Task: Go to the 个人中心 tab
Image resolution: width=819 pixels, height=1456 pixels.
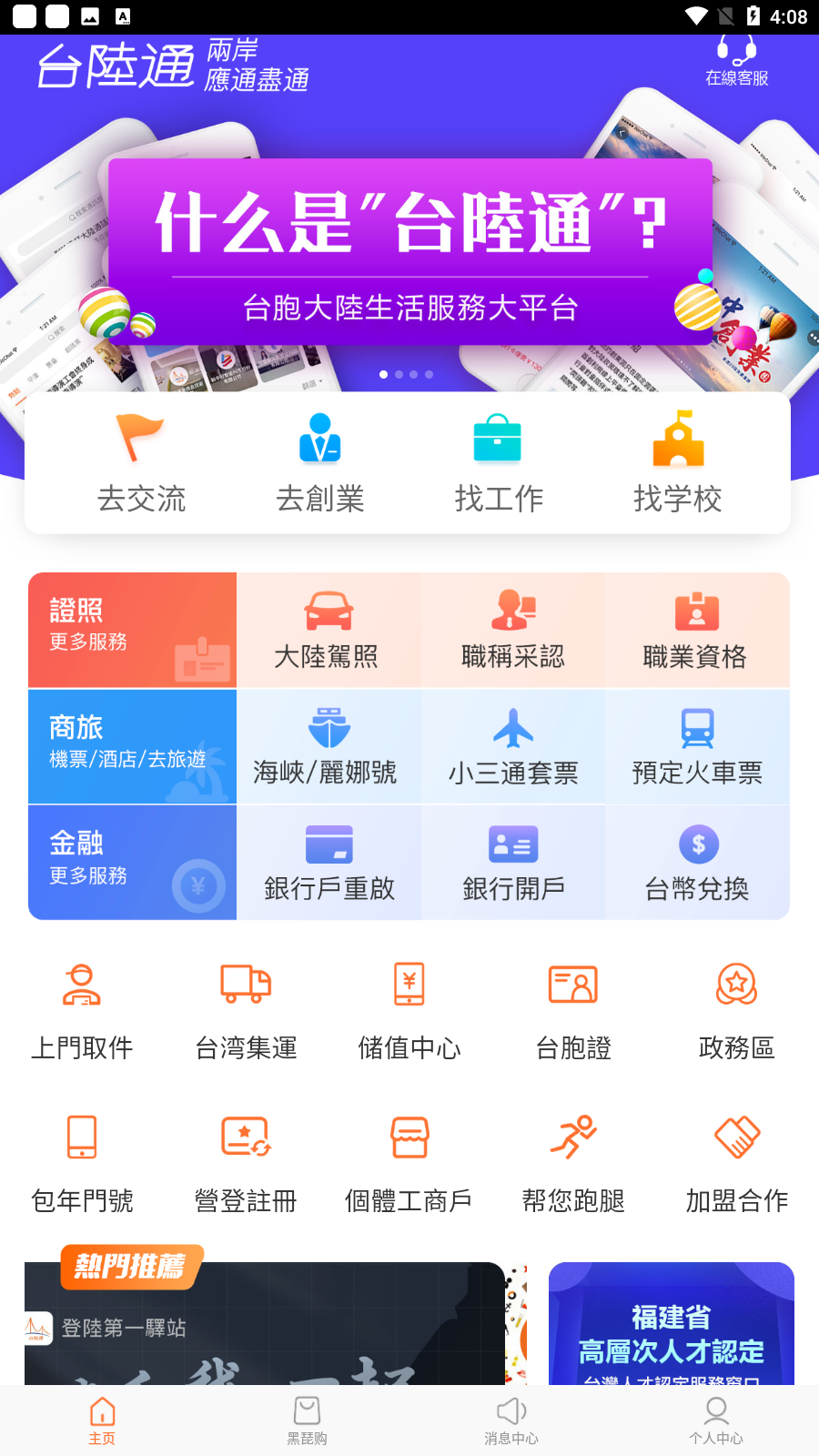Action: coord(716,1420)
